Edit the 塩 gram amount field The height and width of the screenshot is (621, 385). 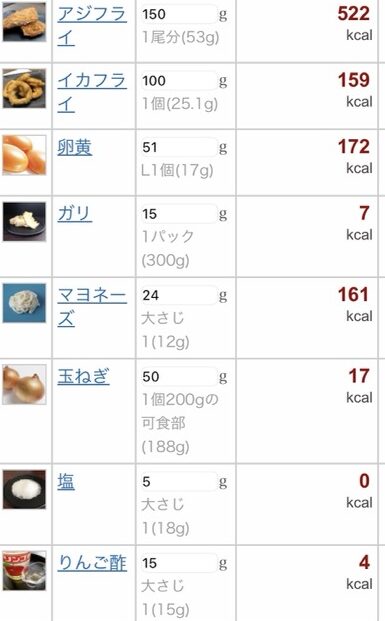pos(179,482)
